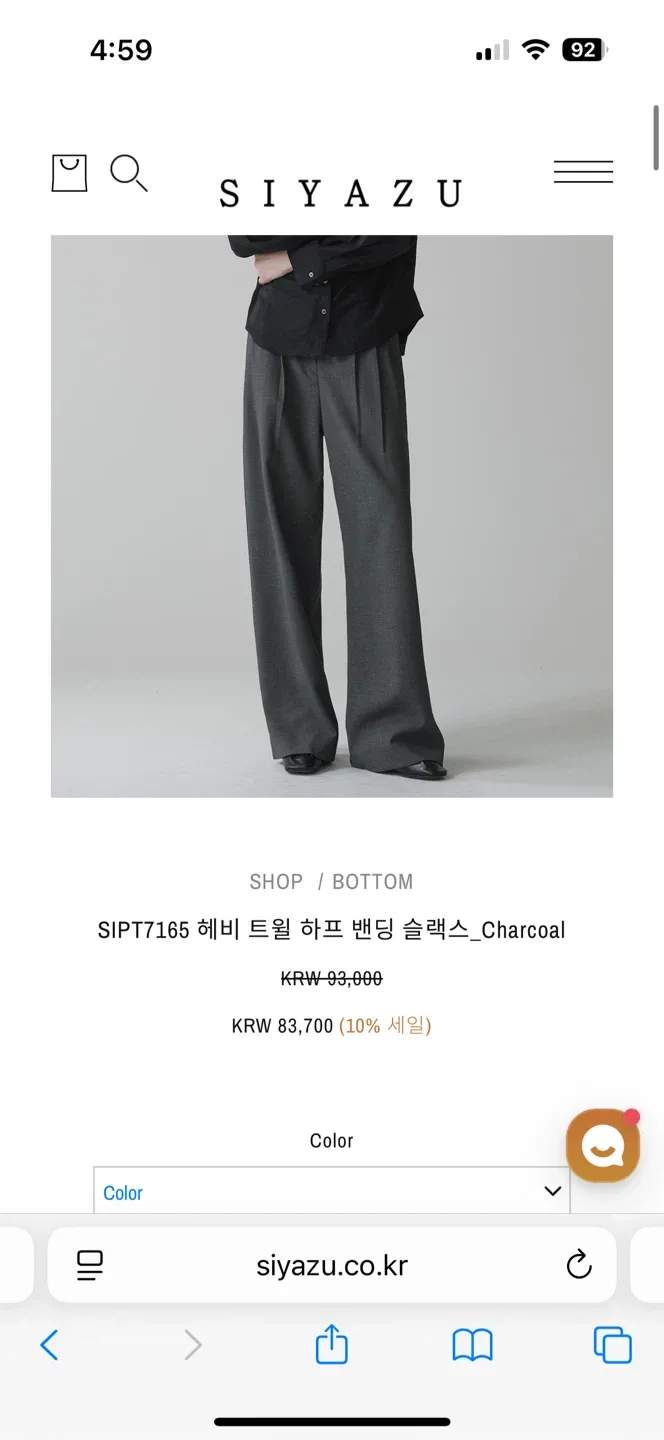Image resolution: width=664 pixels, height=1440 pixels.
Task: Go back to the previous page
Action: click(x=49, y=1345)
